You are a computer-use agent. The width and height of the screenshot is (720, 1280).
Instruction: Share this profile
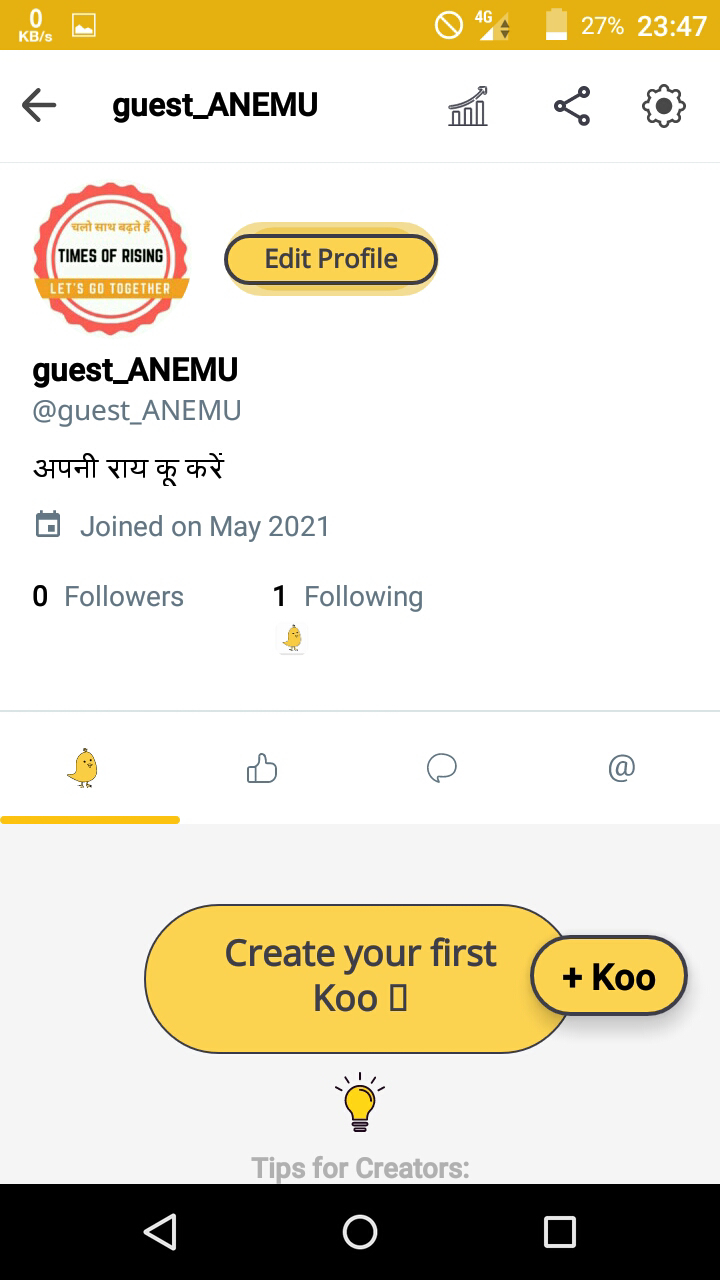[572, 106]
